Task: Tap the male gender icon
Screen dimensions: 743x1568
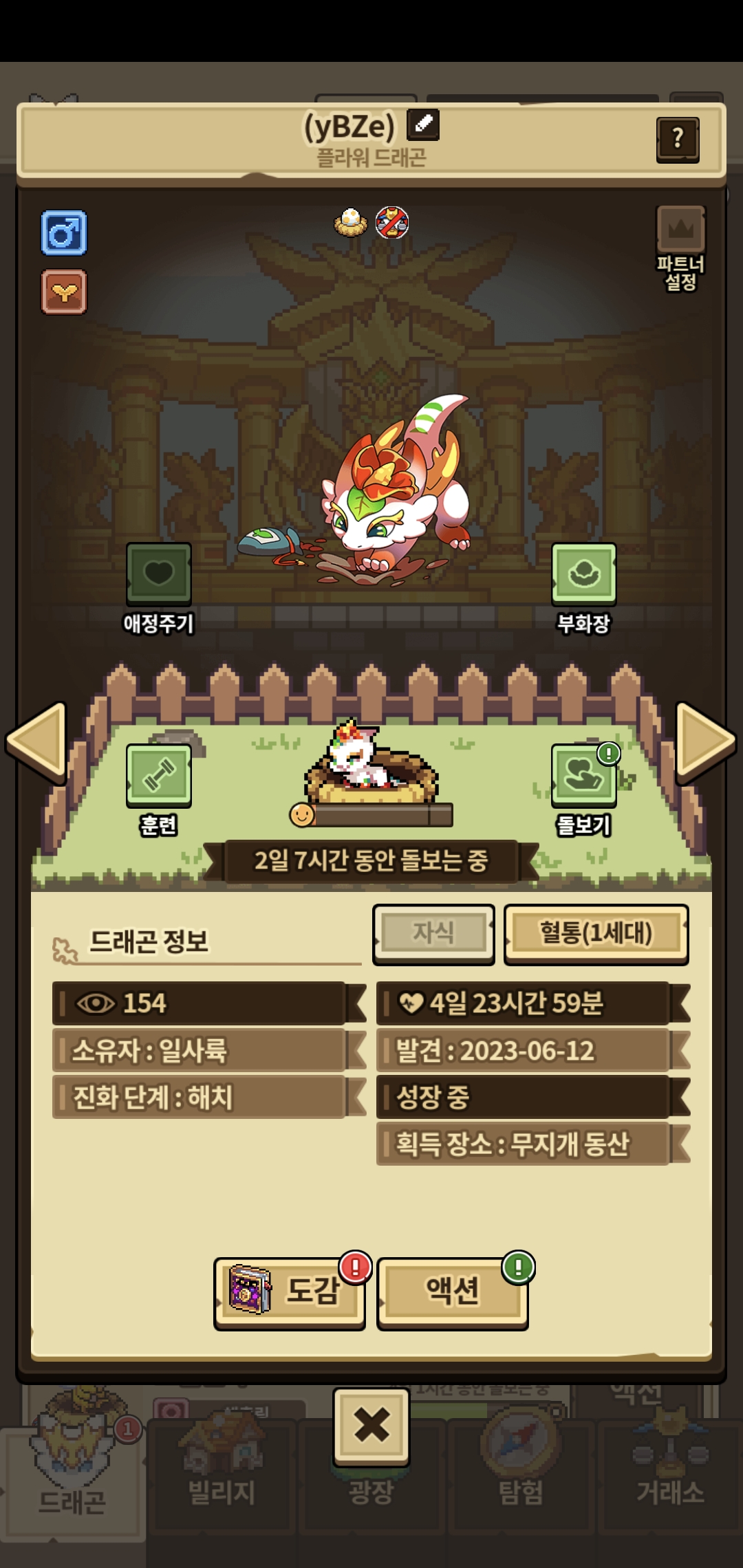Action: [64, 233]
